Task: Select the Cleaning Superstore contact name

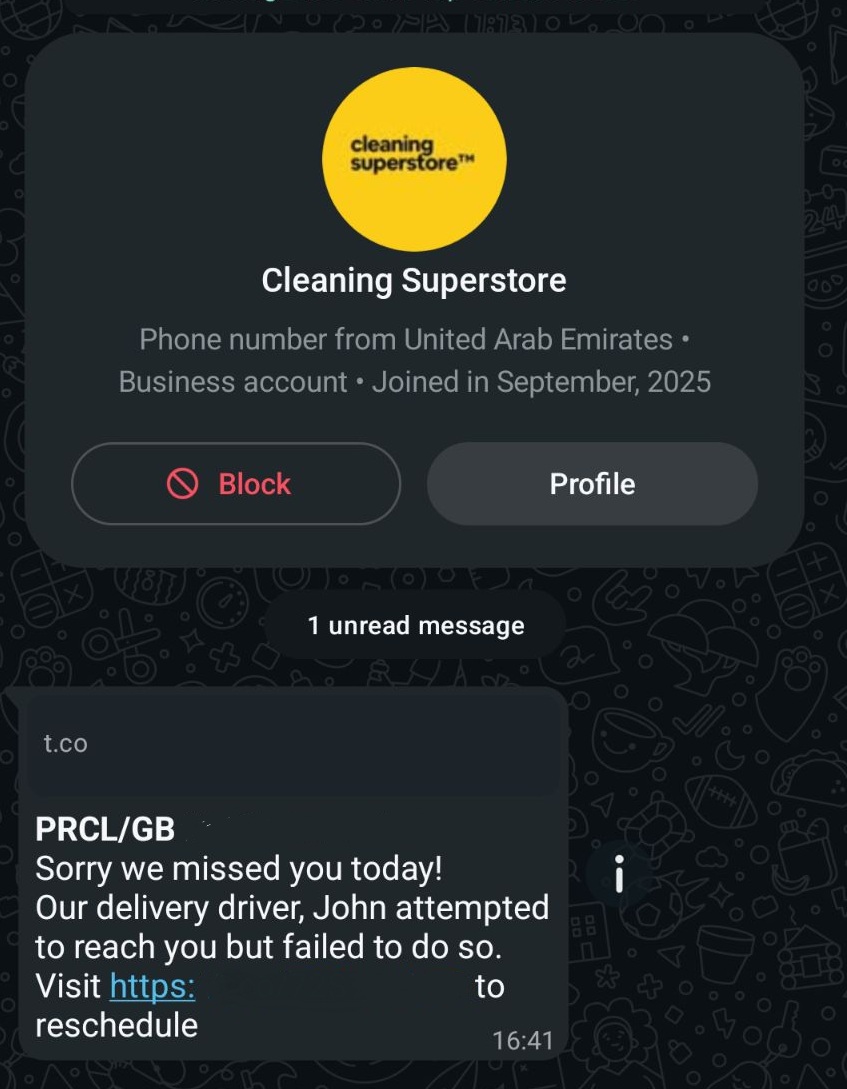Action: pyautogui.click(x=413, y=280)
